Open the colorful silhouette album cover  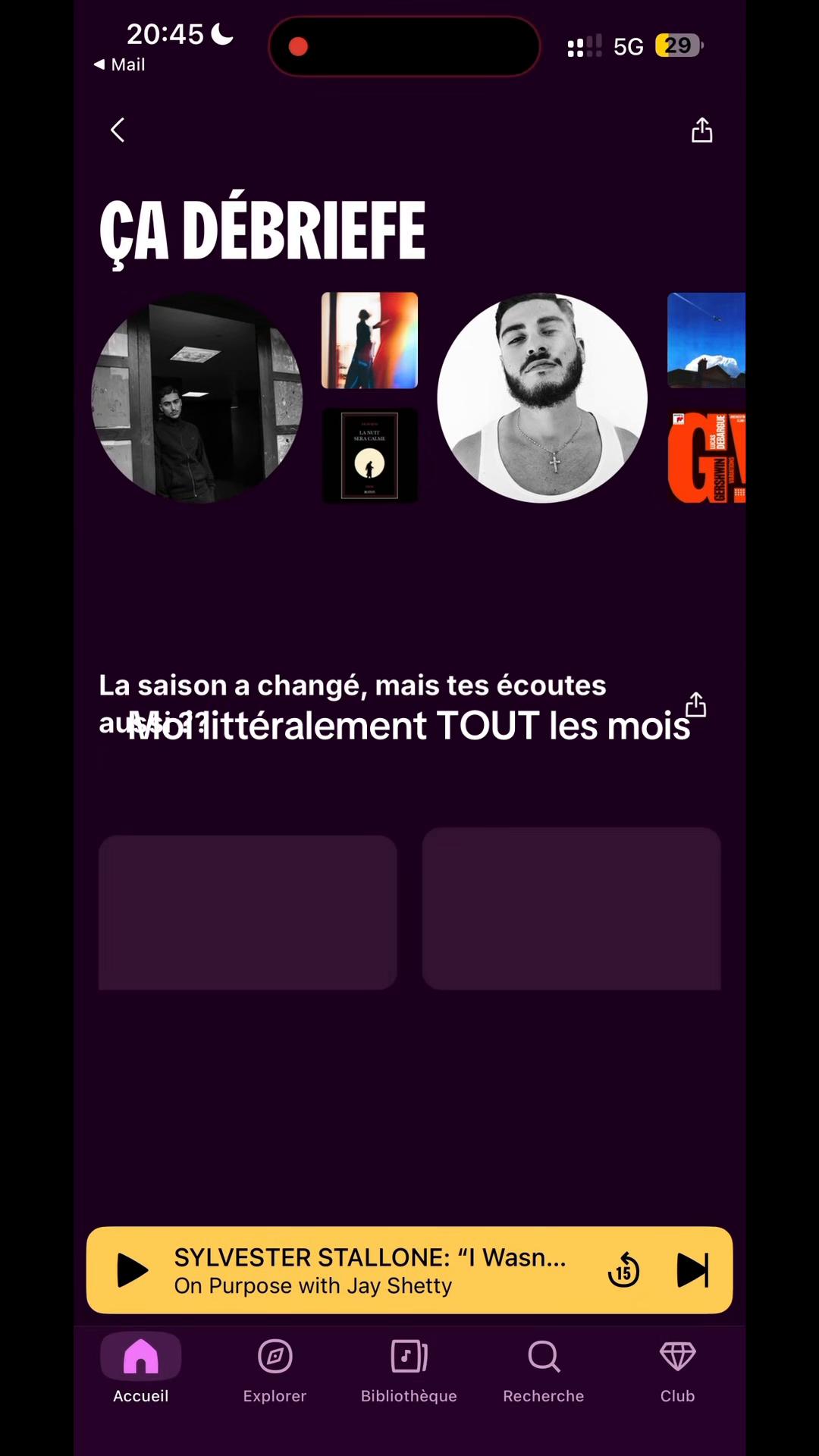click(369, 340)
